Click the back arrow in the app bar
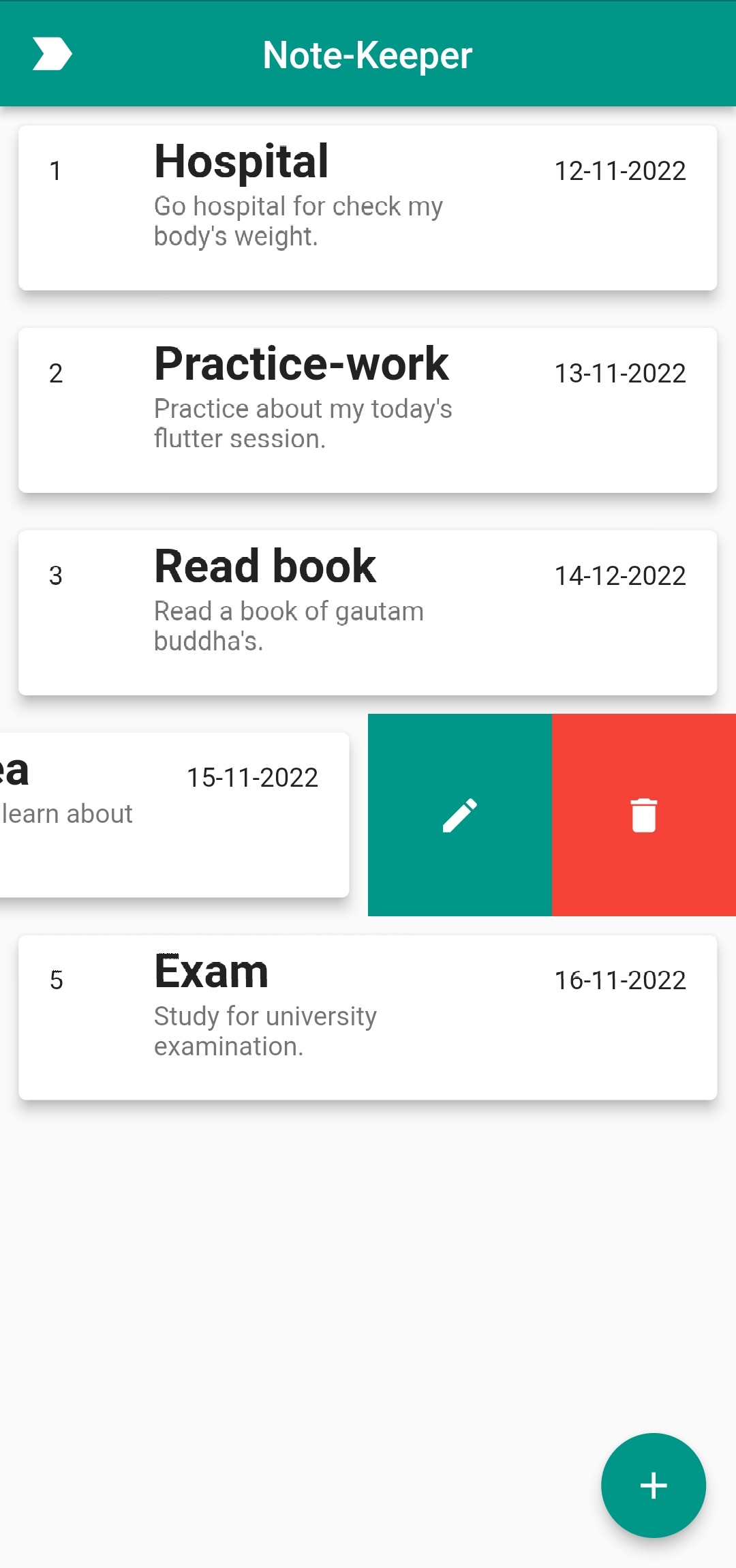This screenshot has width=736, height=1568. 52,55
